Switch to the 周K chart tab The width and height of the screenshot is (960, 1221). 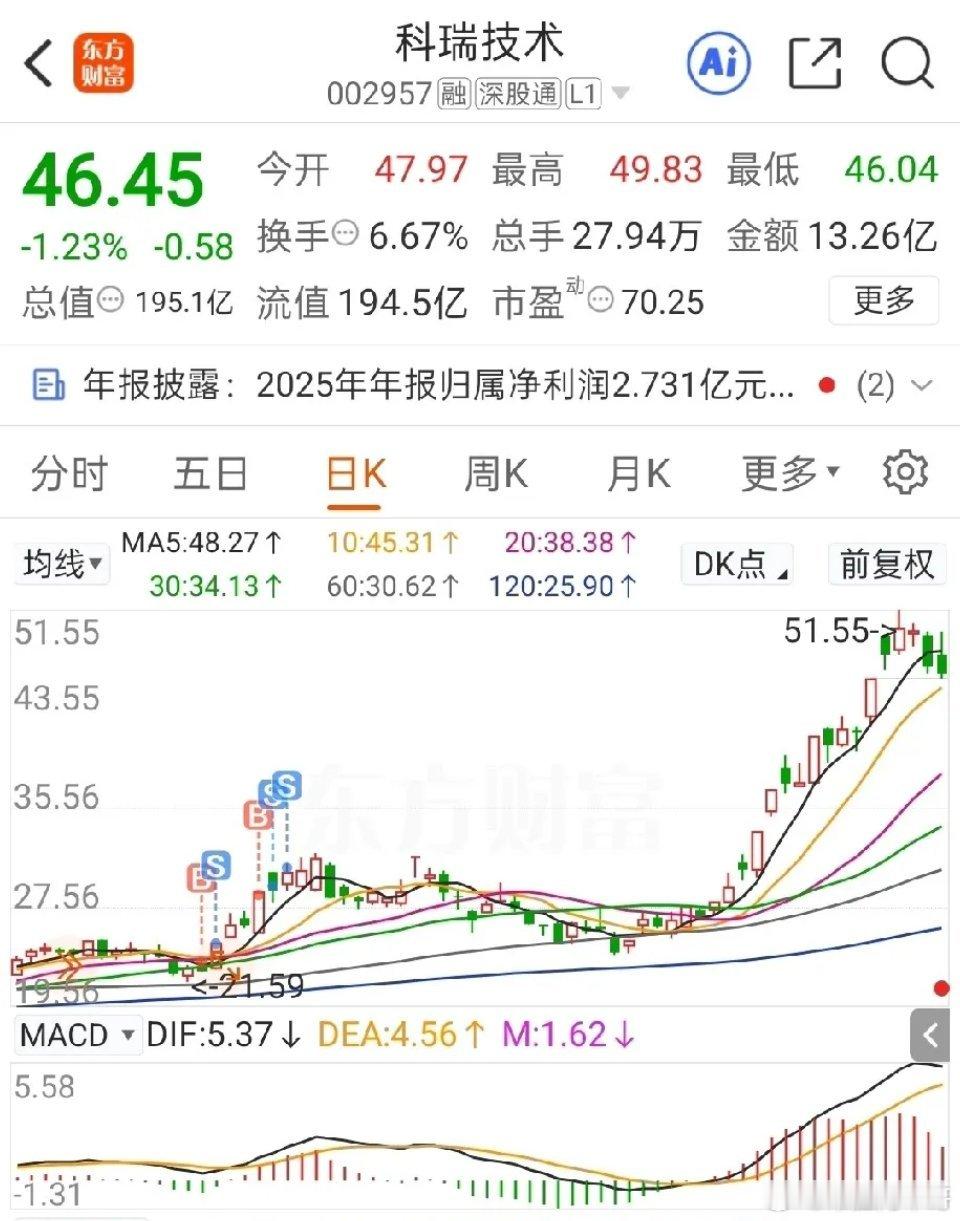[x=496, y=474]
